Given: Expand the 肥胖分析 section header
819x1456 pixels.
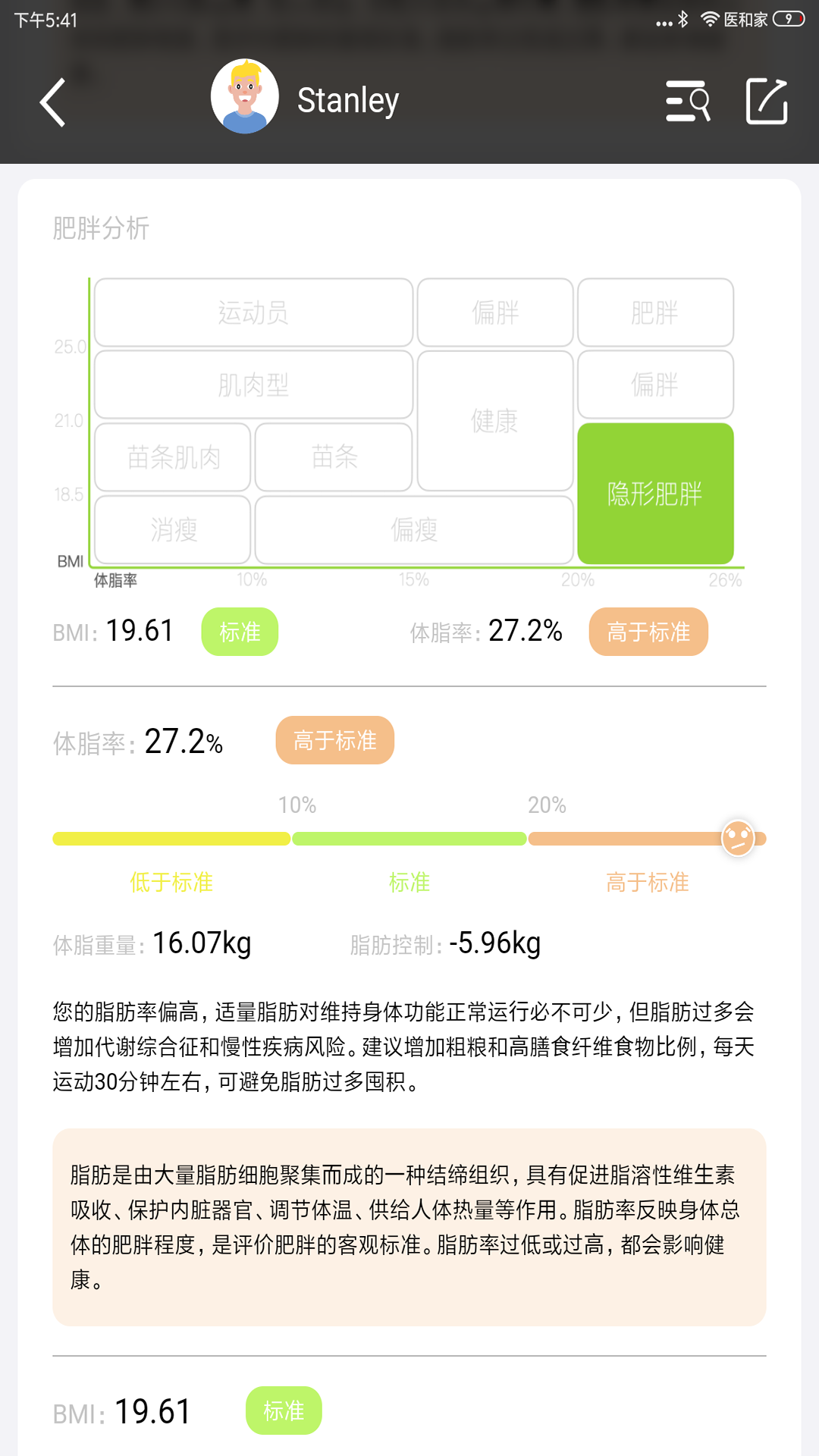Looking at the screenshot, I should tap(101, 228).
